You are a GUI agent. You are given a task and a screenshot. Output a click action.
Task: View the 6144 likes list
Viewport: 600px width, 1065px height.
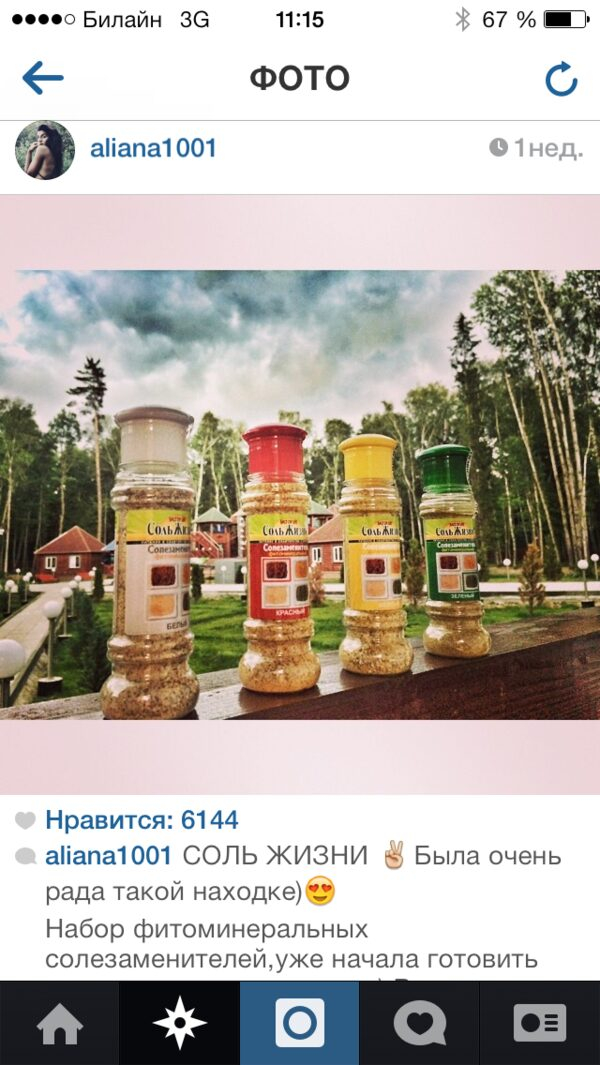pos(142,820)
